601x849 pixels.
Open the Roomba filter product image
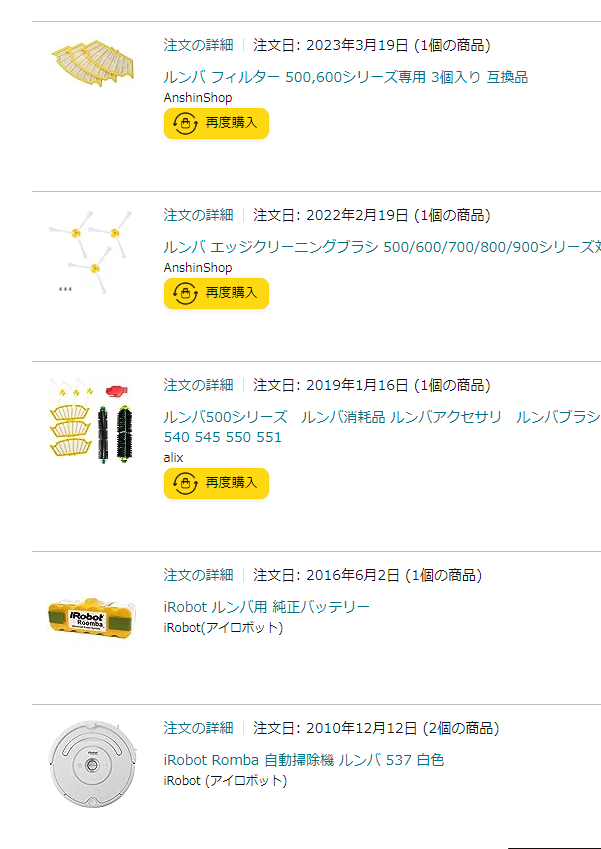pos(91,62)
